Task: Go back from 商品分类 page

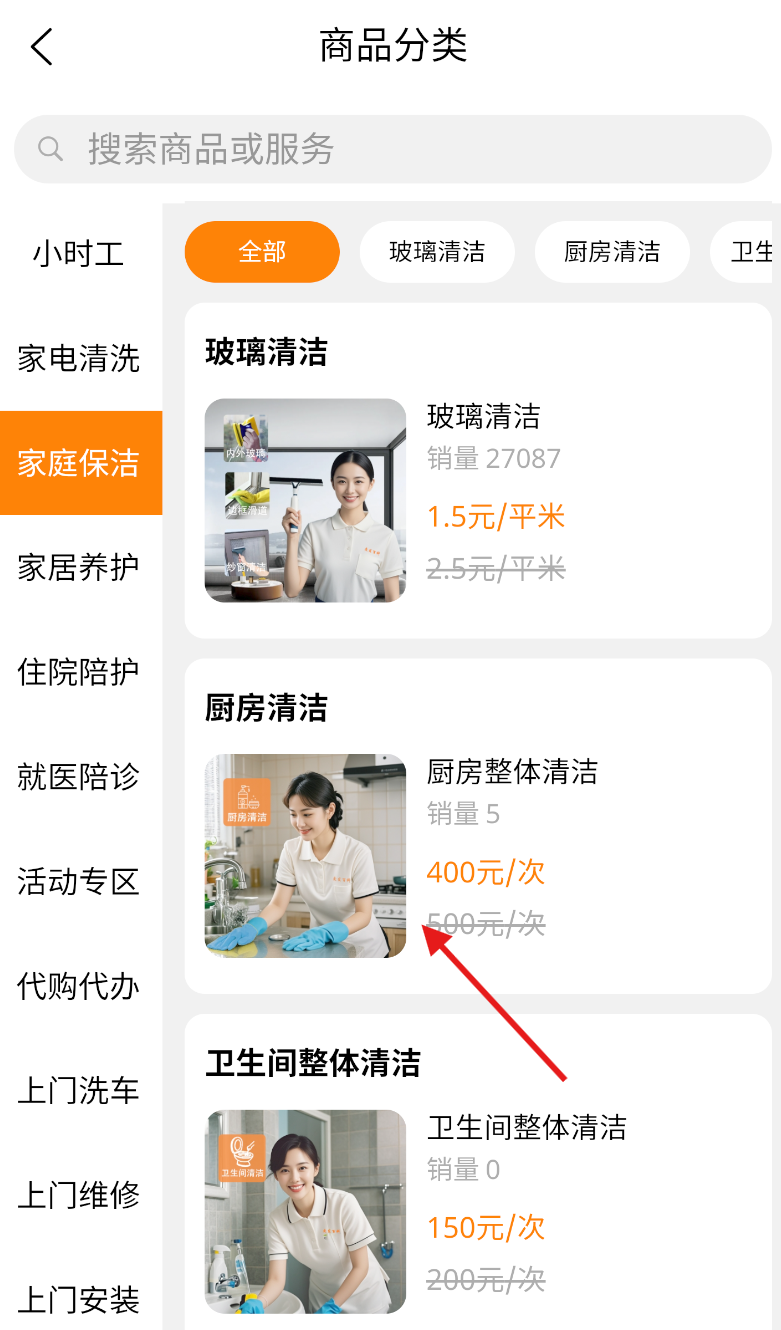Action: (x=41, y=47)
